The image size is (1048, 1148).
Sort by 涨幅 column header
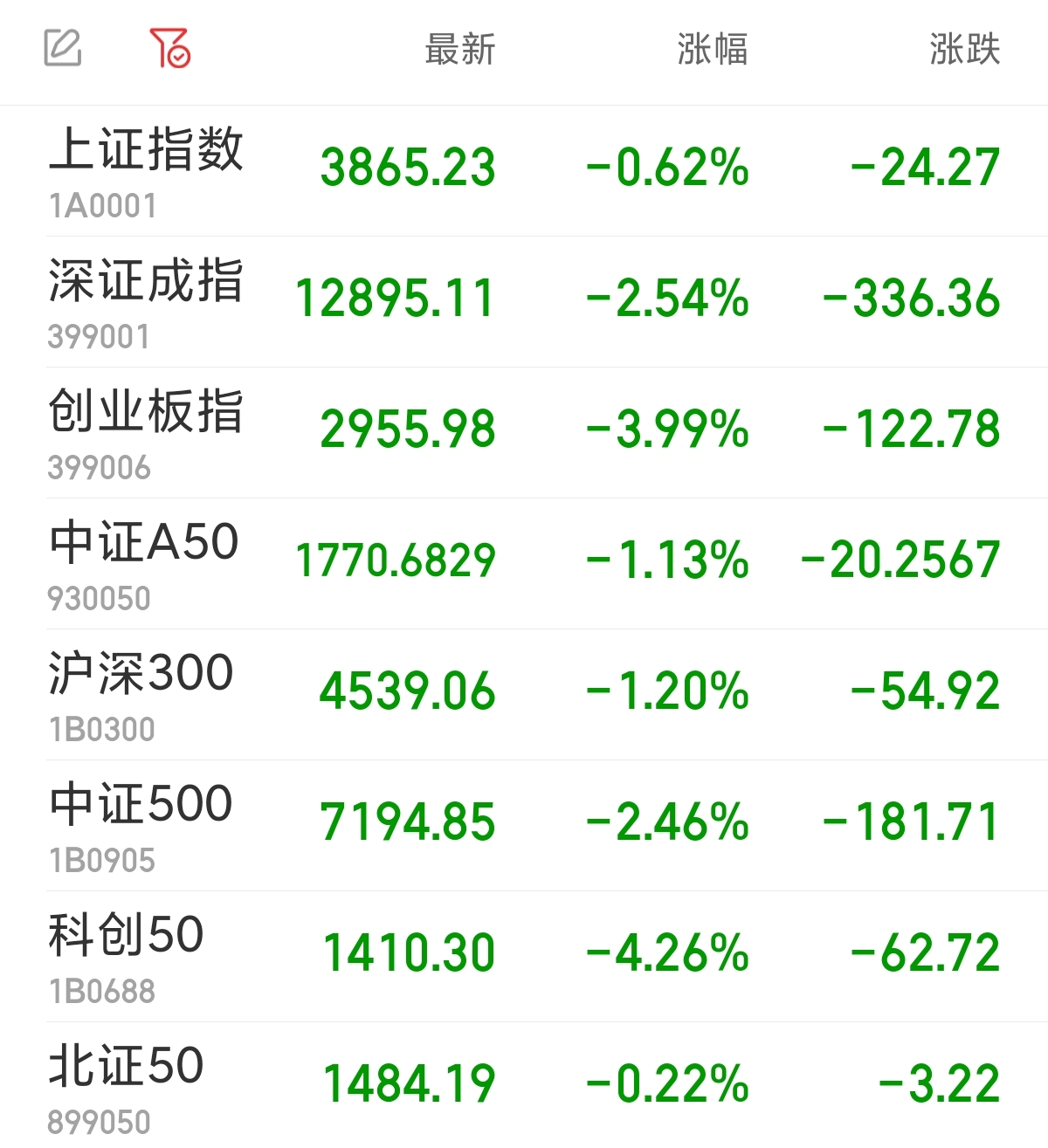pos(712,50)
